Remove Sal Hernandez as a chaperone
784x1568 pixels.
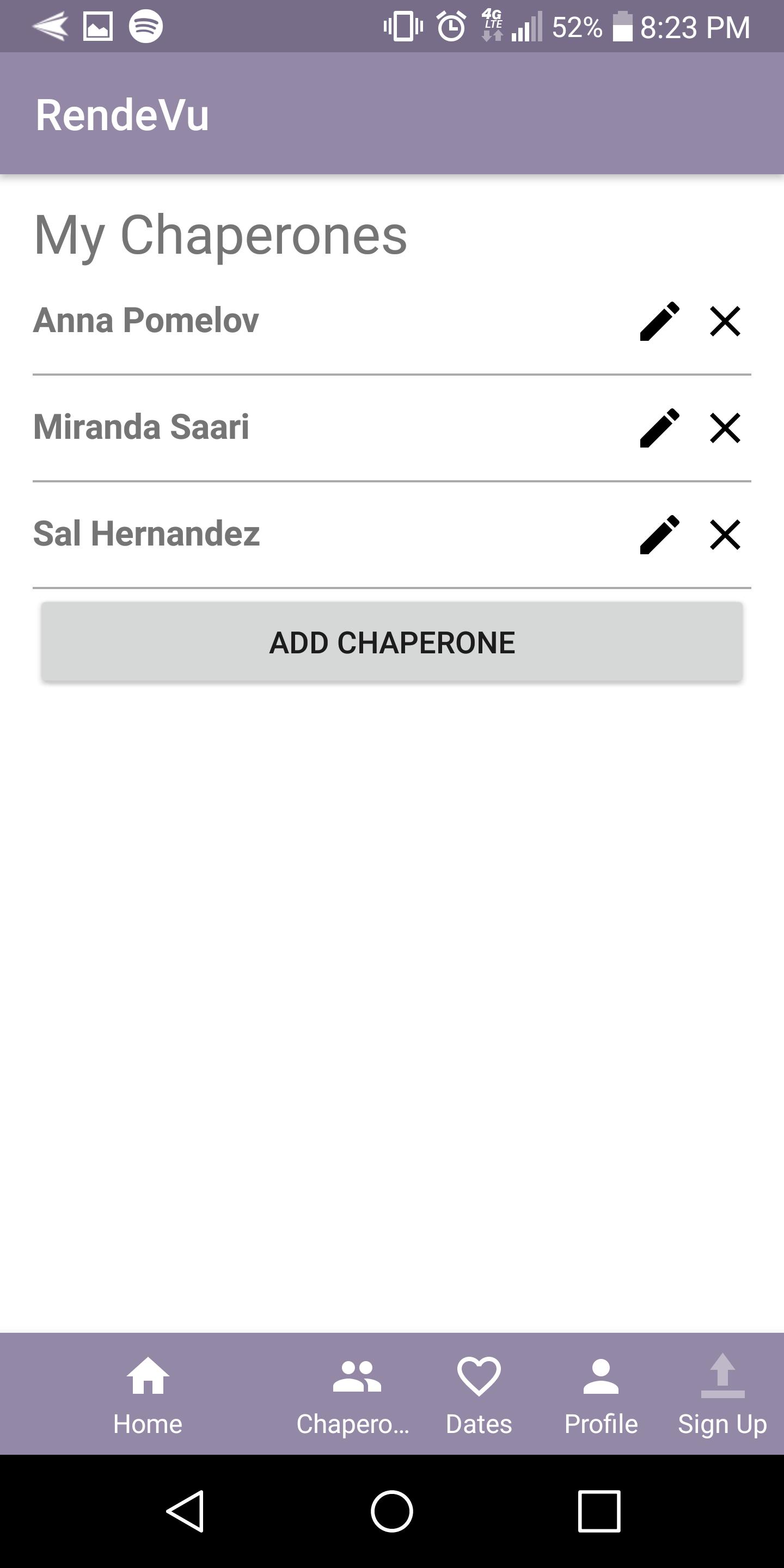(724, 535)
